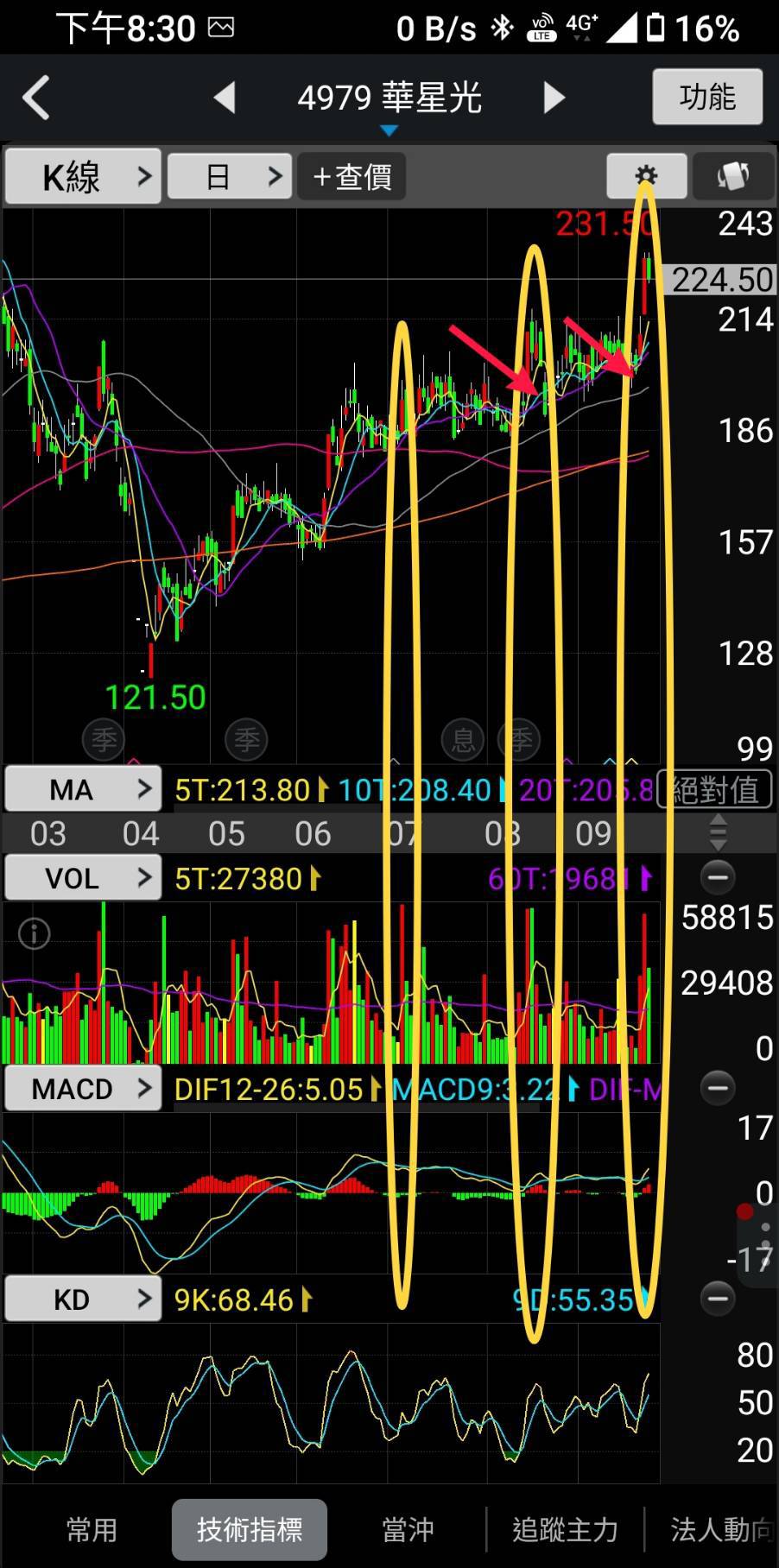Change the 日 period selector

229,177
